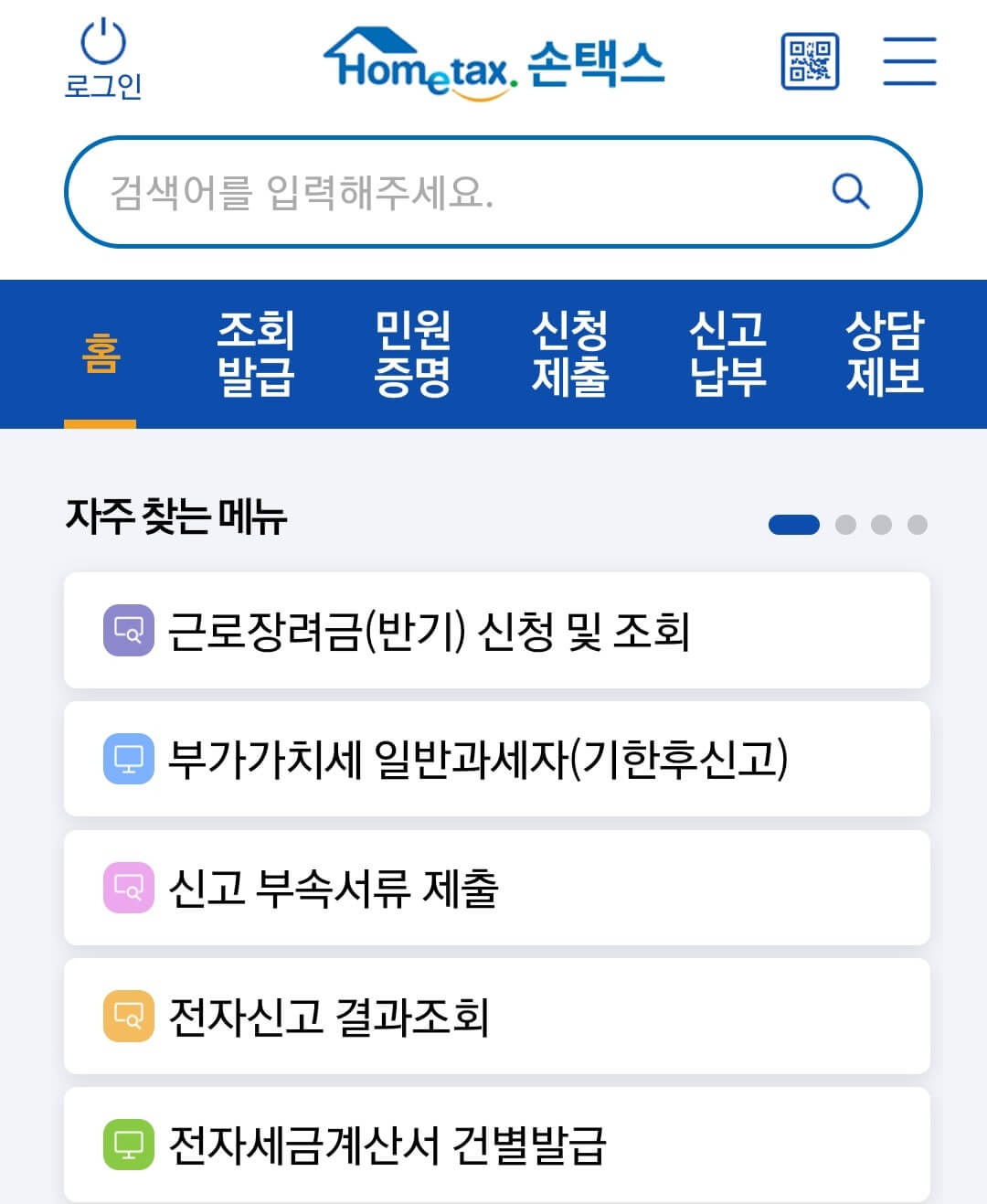Tap the purple chat icon beside 근로장려금
The height and width of the screenshot is (1204, 987).
[128, 631]
